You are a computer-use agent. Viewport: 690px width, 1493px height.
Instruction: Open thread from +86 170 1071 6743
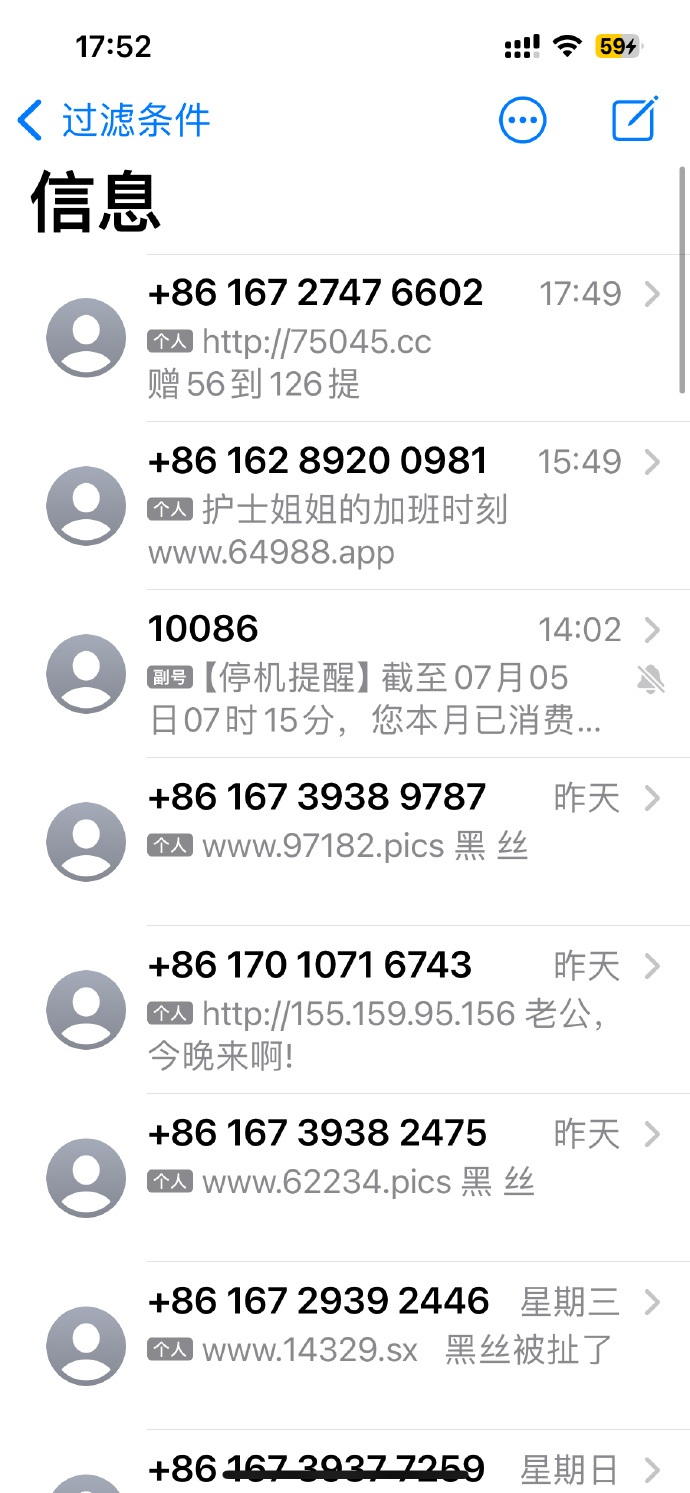(x=345, y=1010)
